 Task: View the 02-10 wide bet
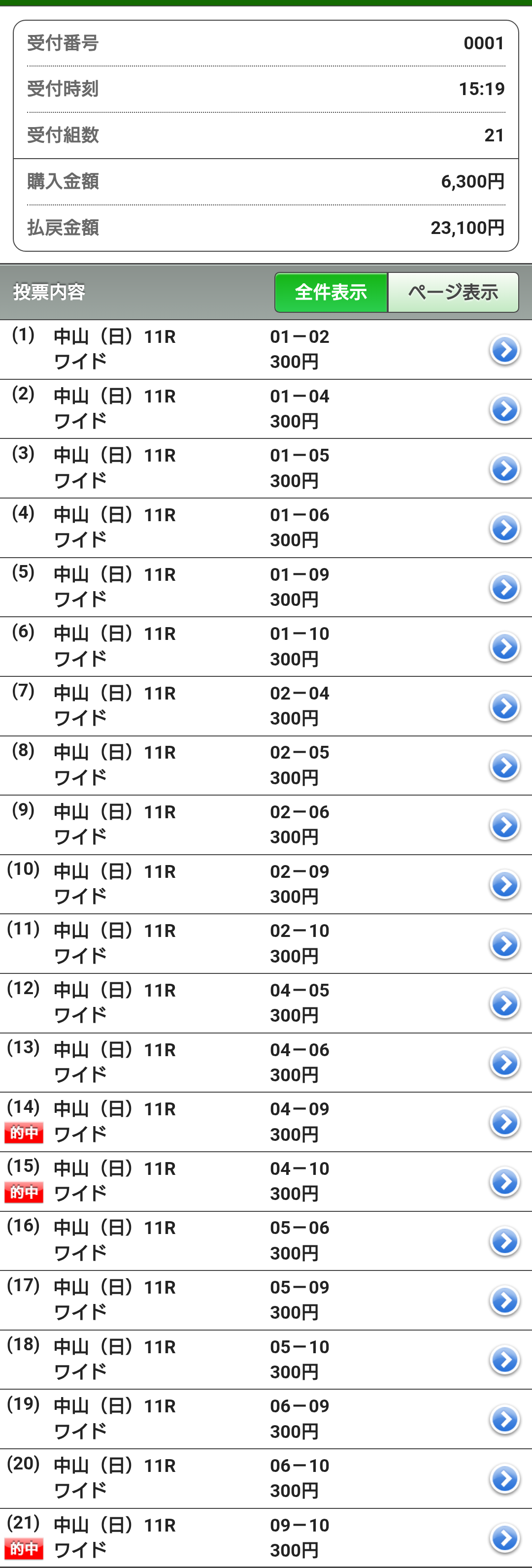click(x=504, y=944)
